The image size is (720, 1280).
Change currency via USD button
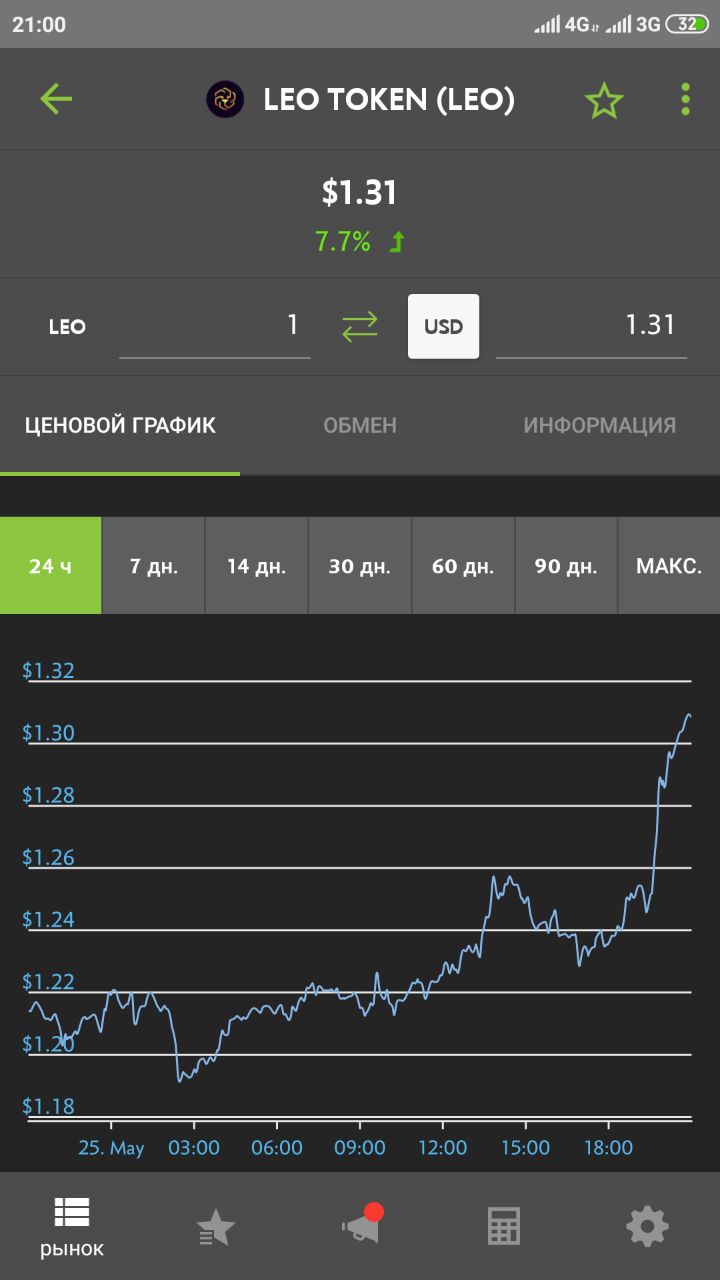tap(443, 326)
